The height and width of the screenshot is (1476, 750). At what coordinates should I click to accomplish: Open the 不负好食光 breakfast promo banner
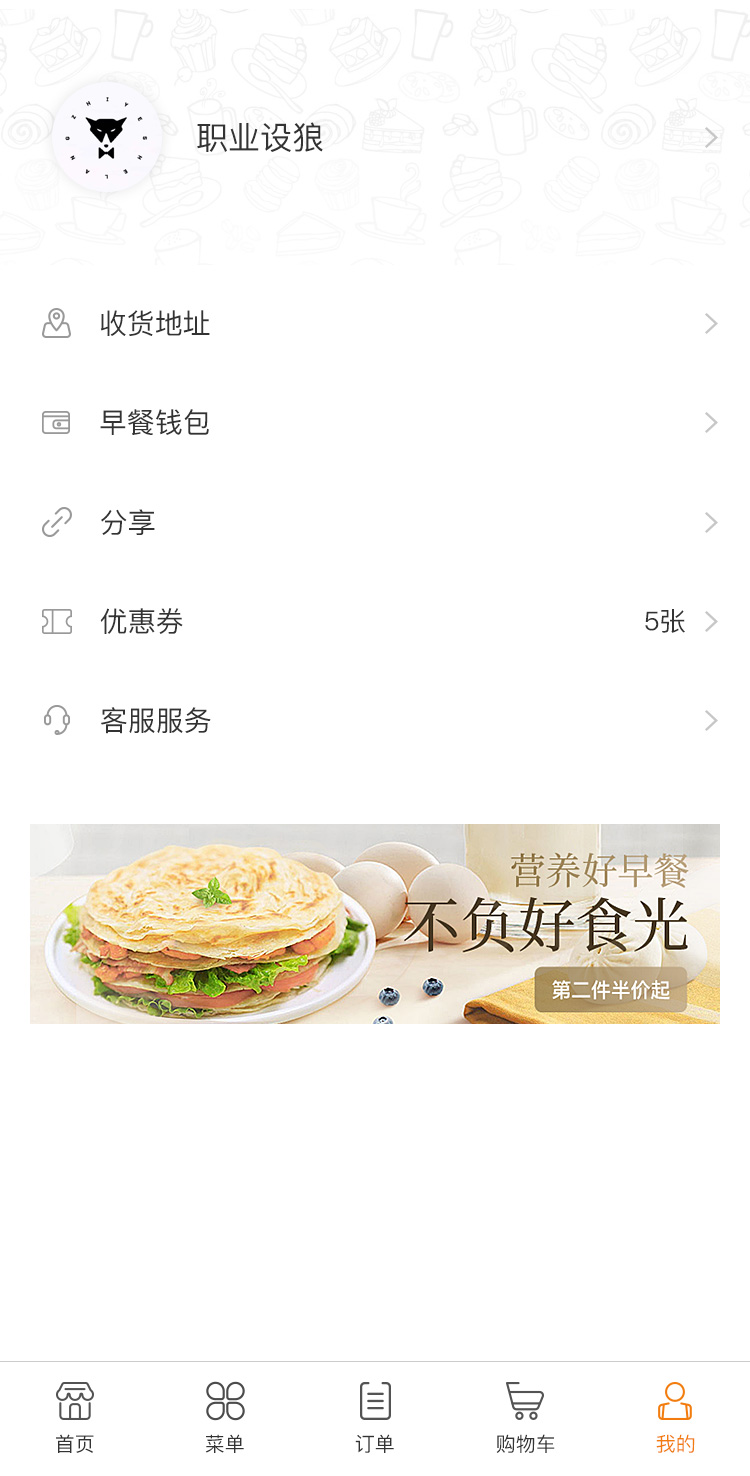coord(375,924)
